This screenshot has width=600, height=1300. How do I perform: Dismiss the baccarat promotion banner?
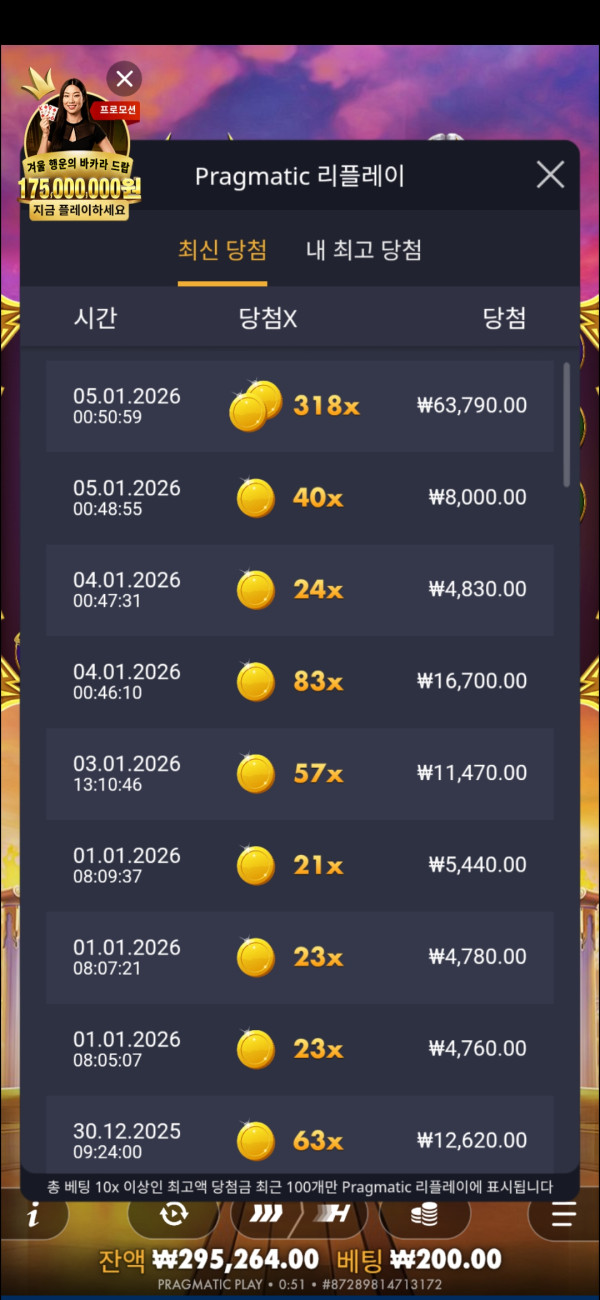point(124,78)
